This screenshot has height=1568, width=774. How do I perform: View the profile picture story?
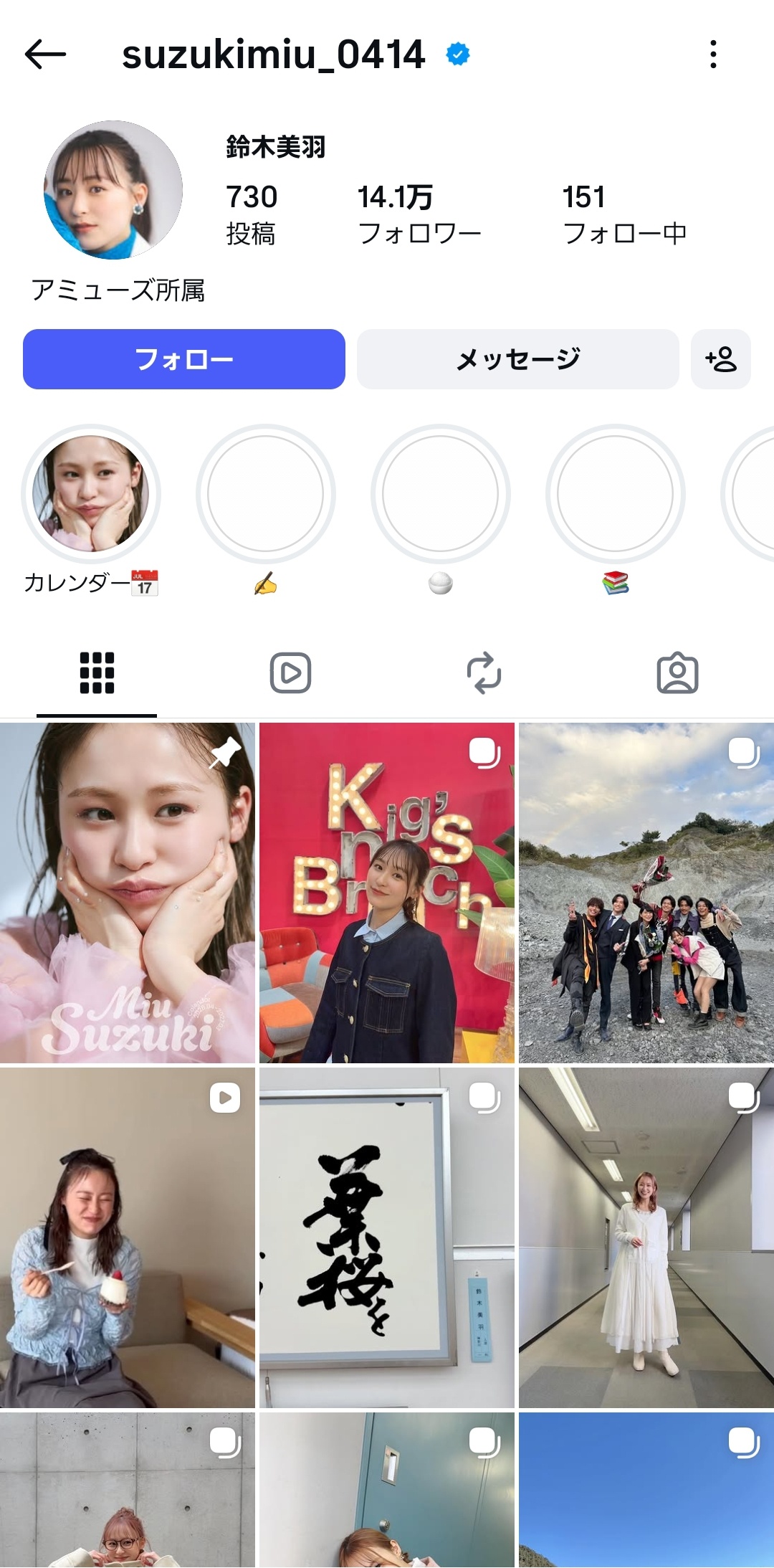pos(113,190)
